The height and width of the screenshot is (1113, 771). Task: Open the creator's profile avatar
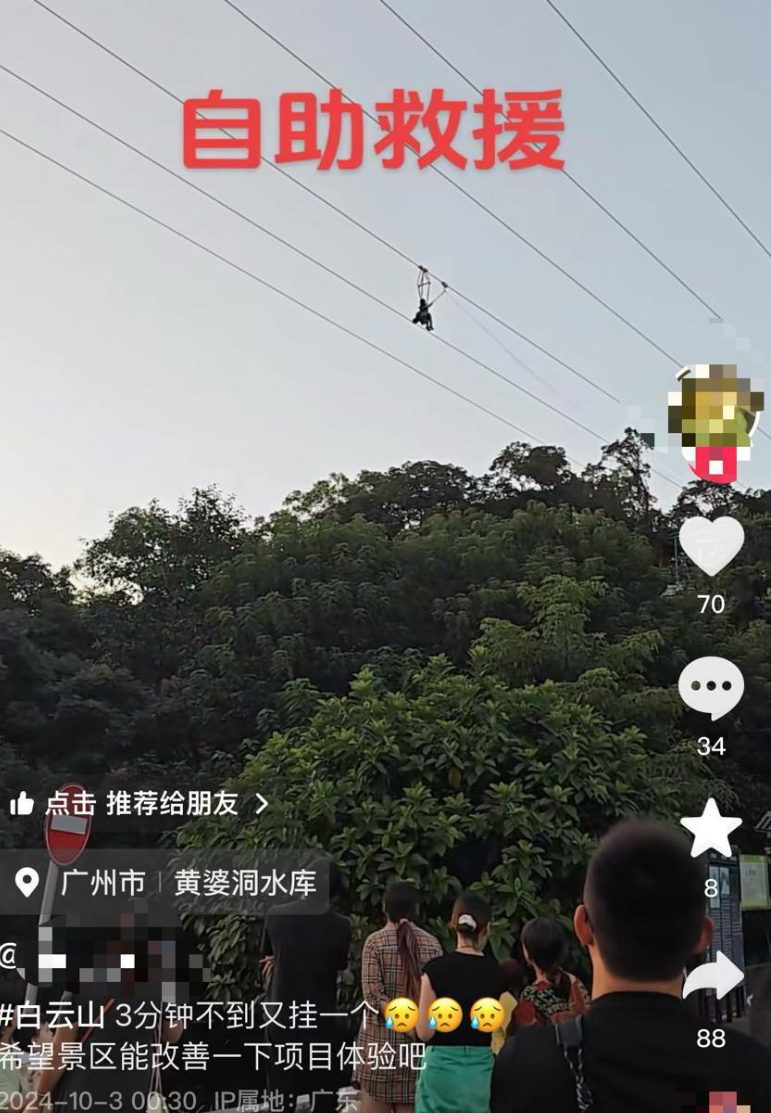point(714,410)
